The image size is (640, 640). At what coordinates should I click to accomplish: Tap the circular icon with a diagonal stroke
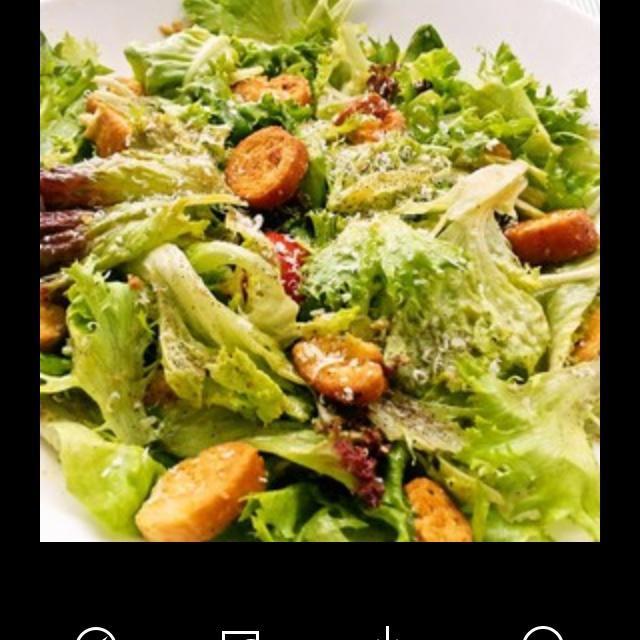(x=96, y=634)
